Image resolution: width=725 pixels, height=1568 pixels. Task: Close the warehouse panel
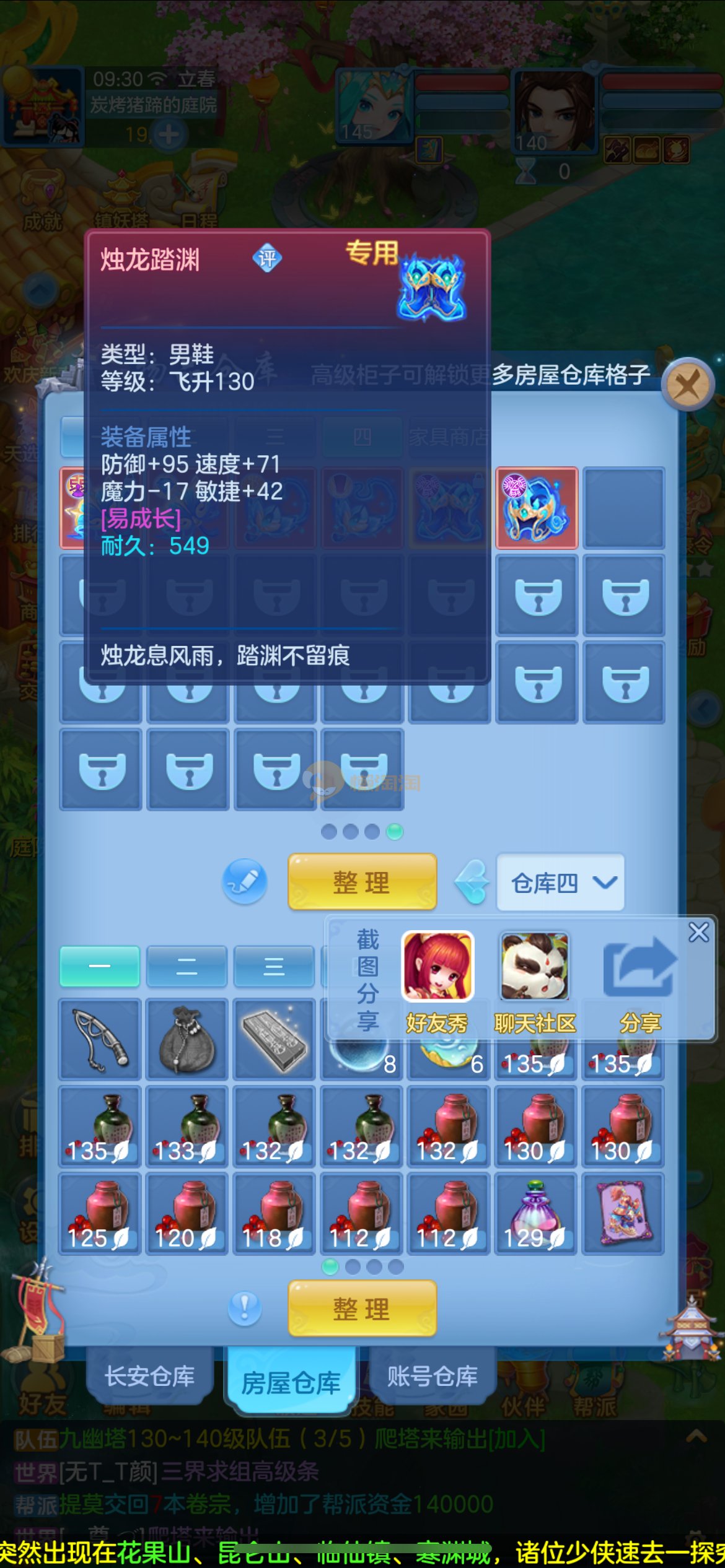click(688, 384)
